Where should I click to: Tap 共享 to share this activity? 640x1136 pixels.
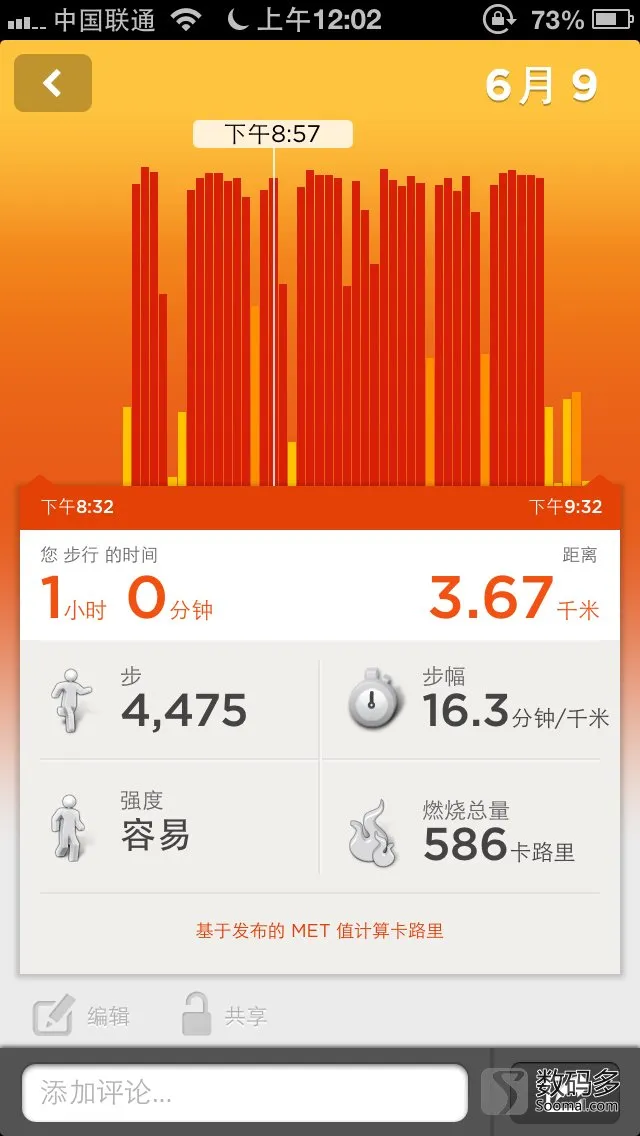click(224, 1015)
